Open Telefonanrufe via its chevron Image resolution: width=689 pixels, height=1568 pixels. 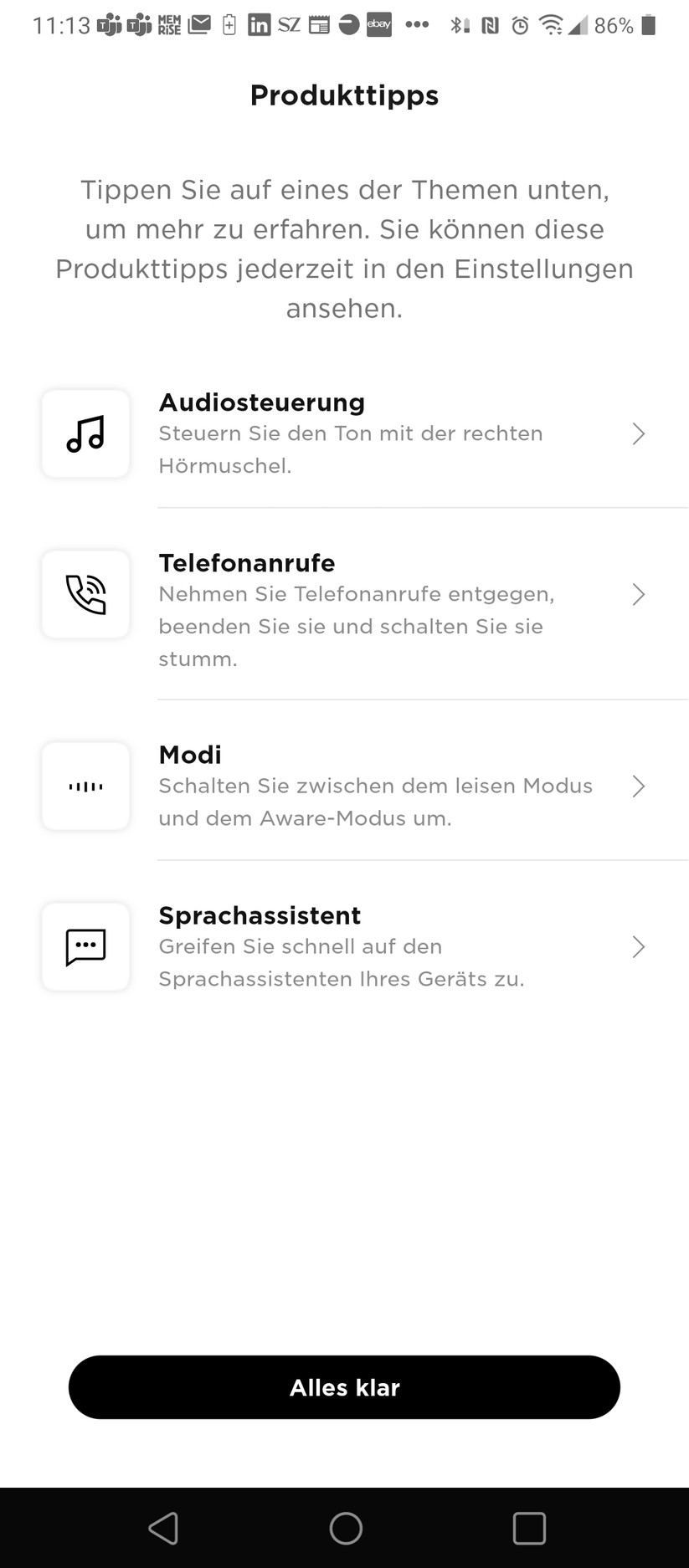tap(639, 594)
